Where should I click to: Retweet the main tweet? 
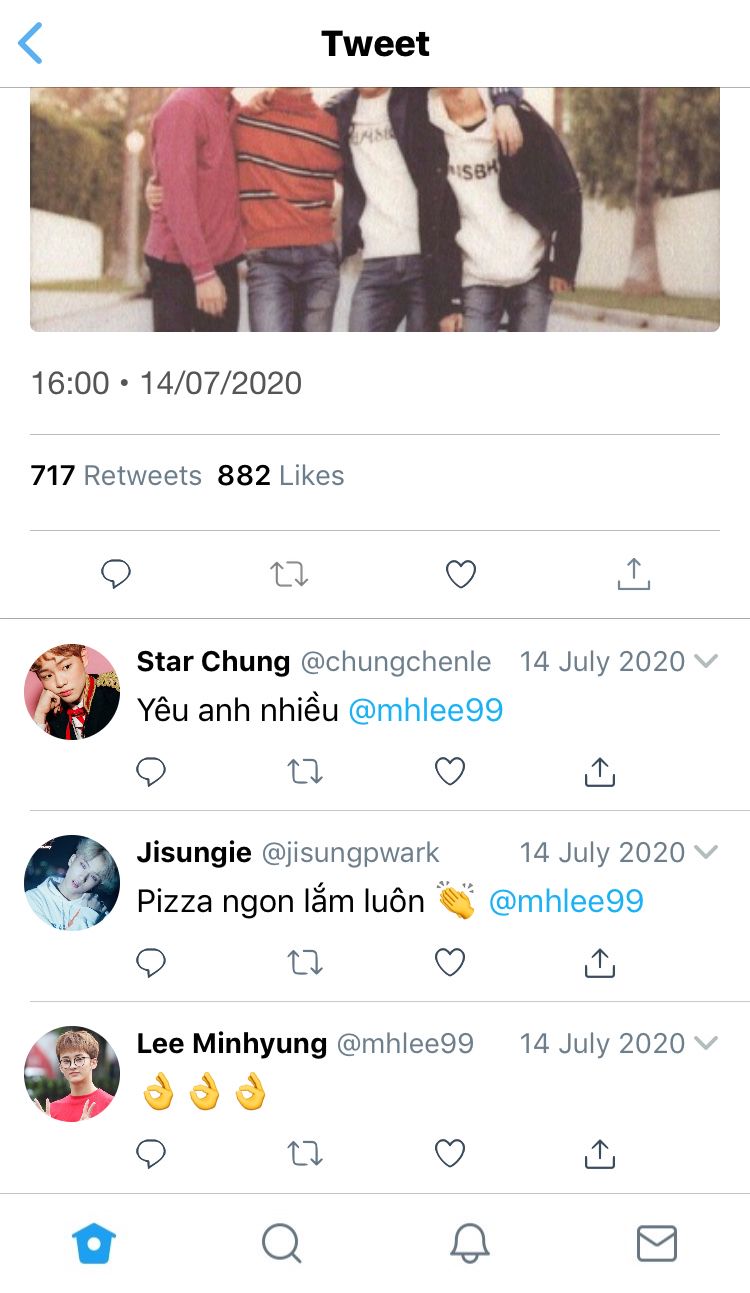289,574
